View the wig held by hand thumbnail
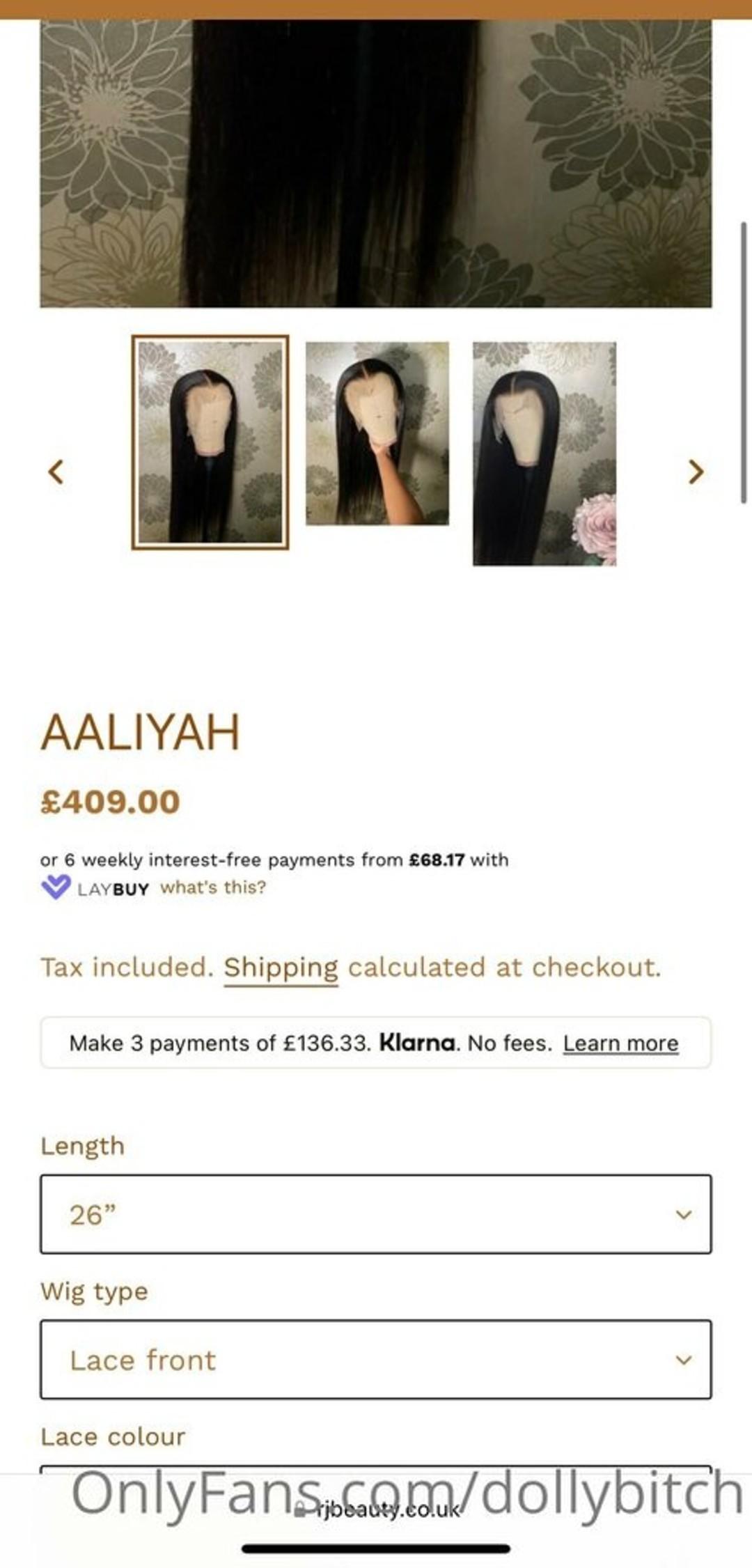This screenshot has width=752, height=1568. click(x=377, y=433)
